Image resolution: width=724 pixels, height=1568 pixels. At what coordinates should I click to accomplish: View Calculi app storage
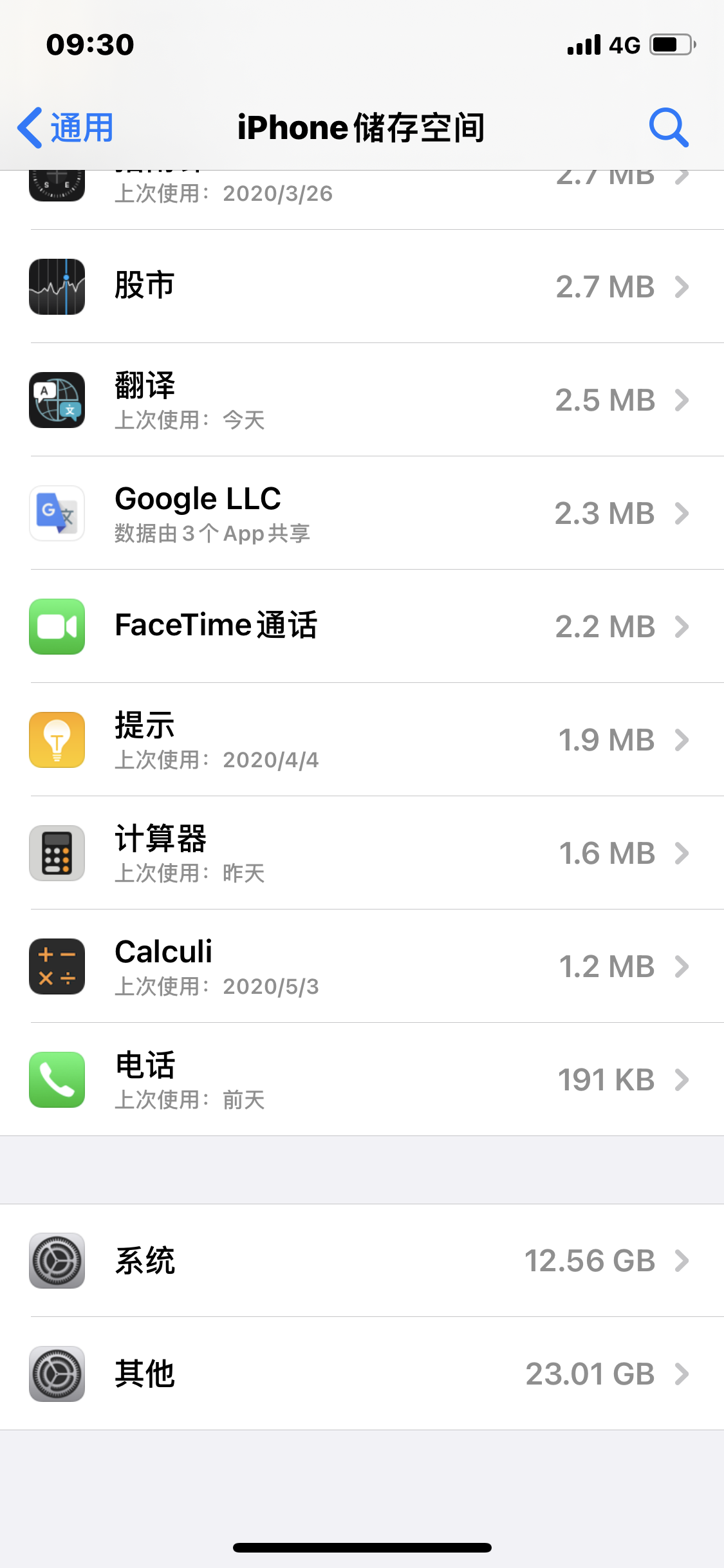pyautogui.click(x=362, y=966)
